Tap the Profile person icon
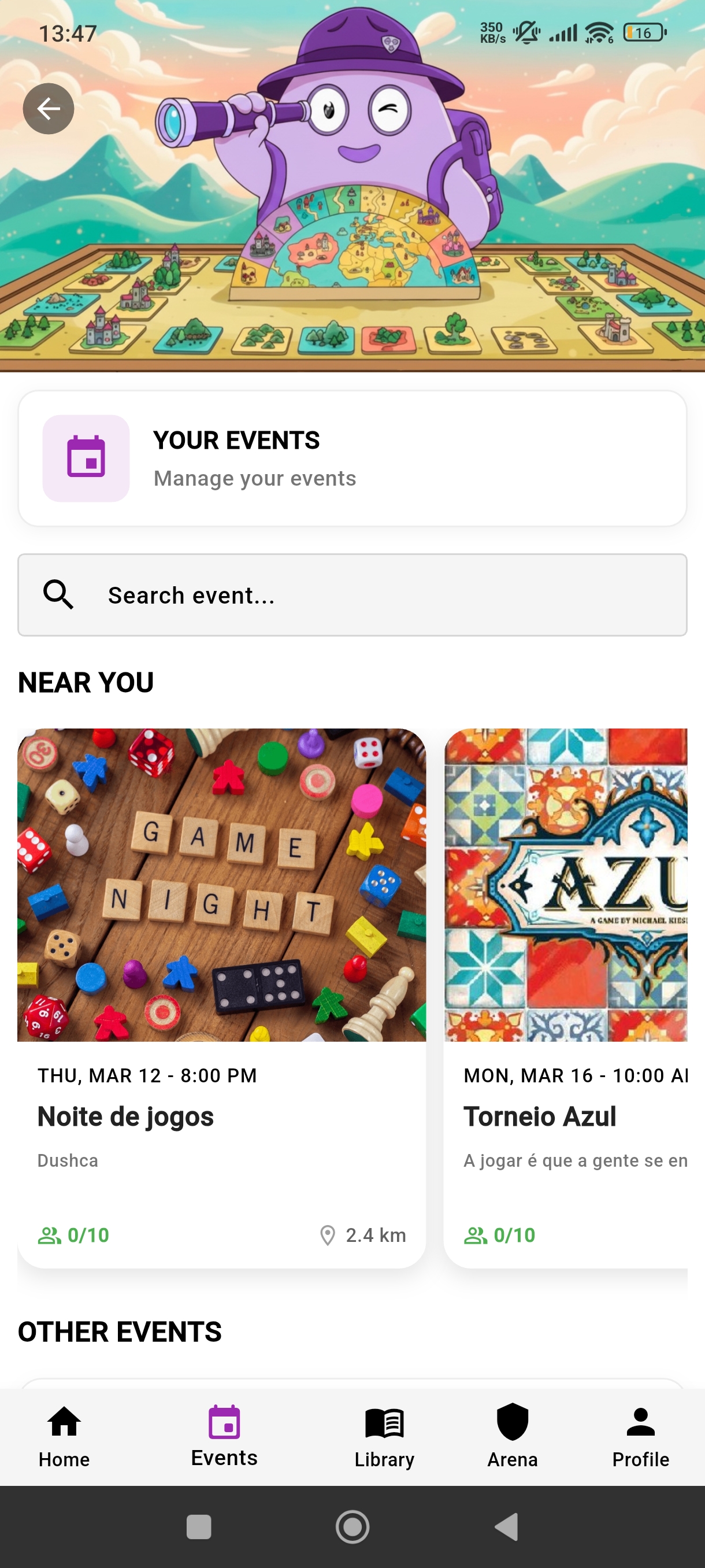The image size is (705, 1568). (640, 1423)
